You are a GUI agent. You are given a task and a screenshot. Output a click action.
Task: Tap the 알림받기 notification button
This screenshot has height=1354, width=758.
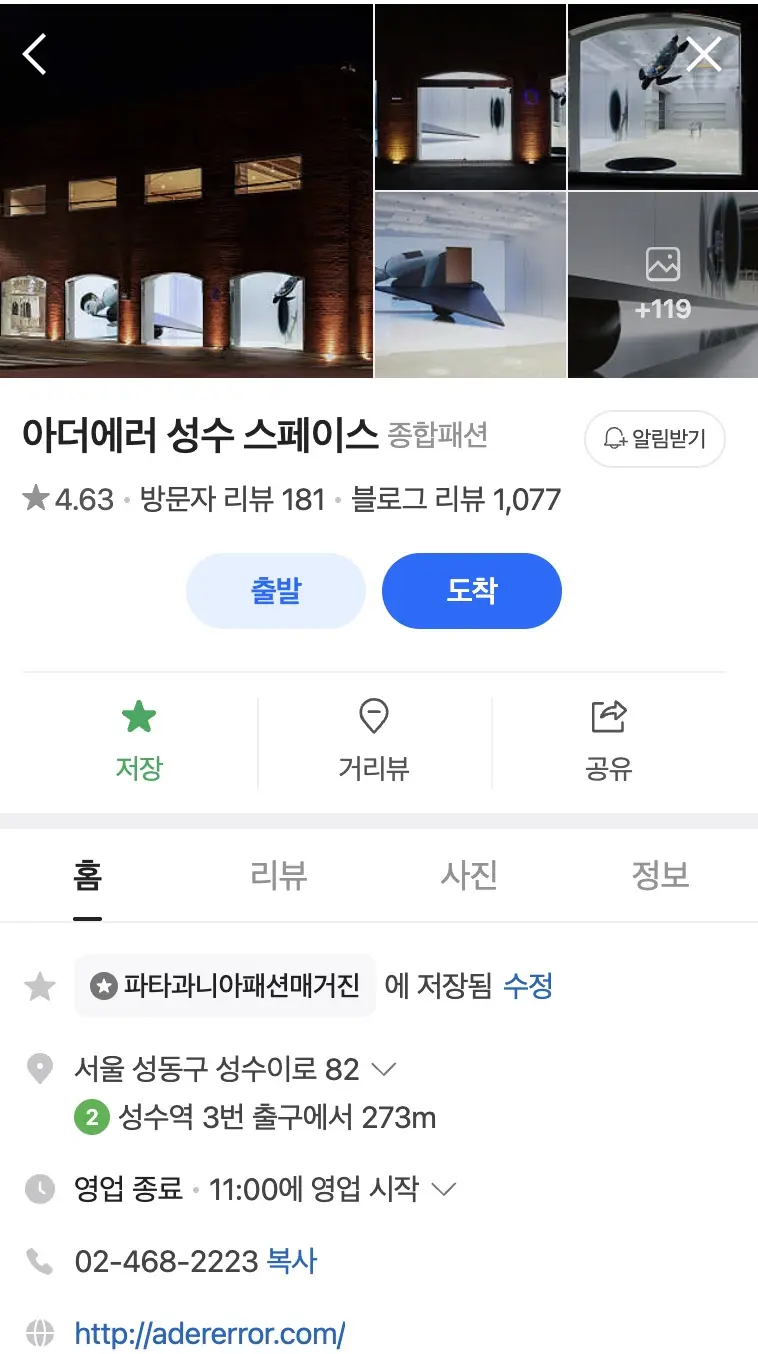pos(654,438)
